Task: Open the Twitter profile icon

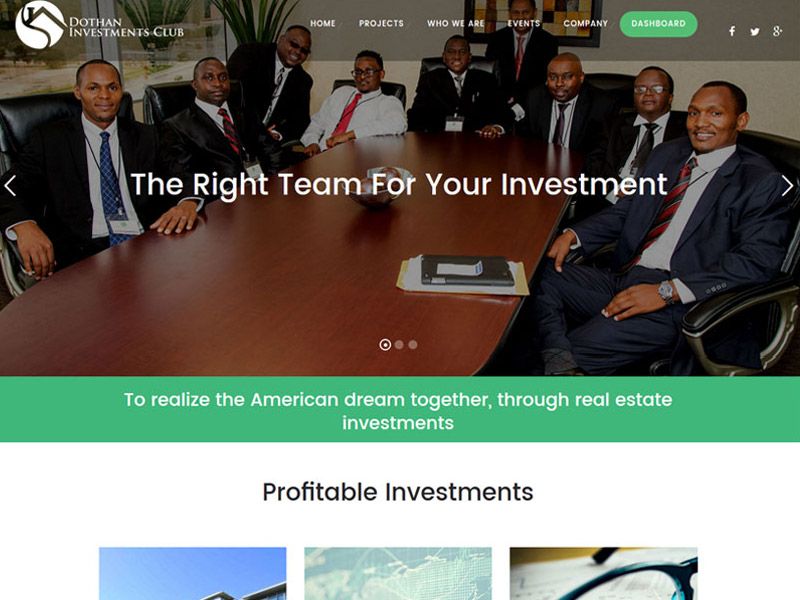Action: 755,31
